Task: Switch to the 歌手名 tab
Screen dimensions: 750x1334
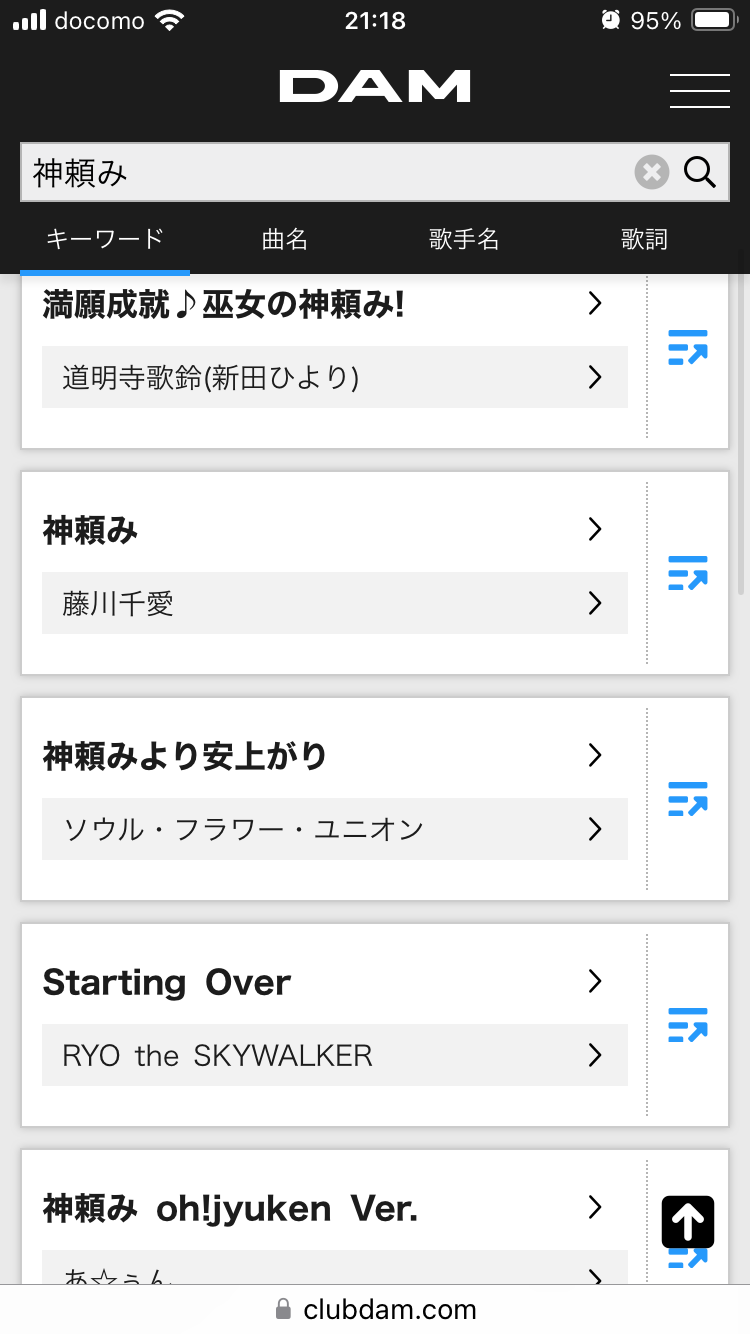Action: 464,239
